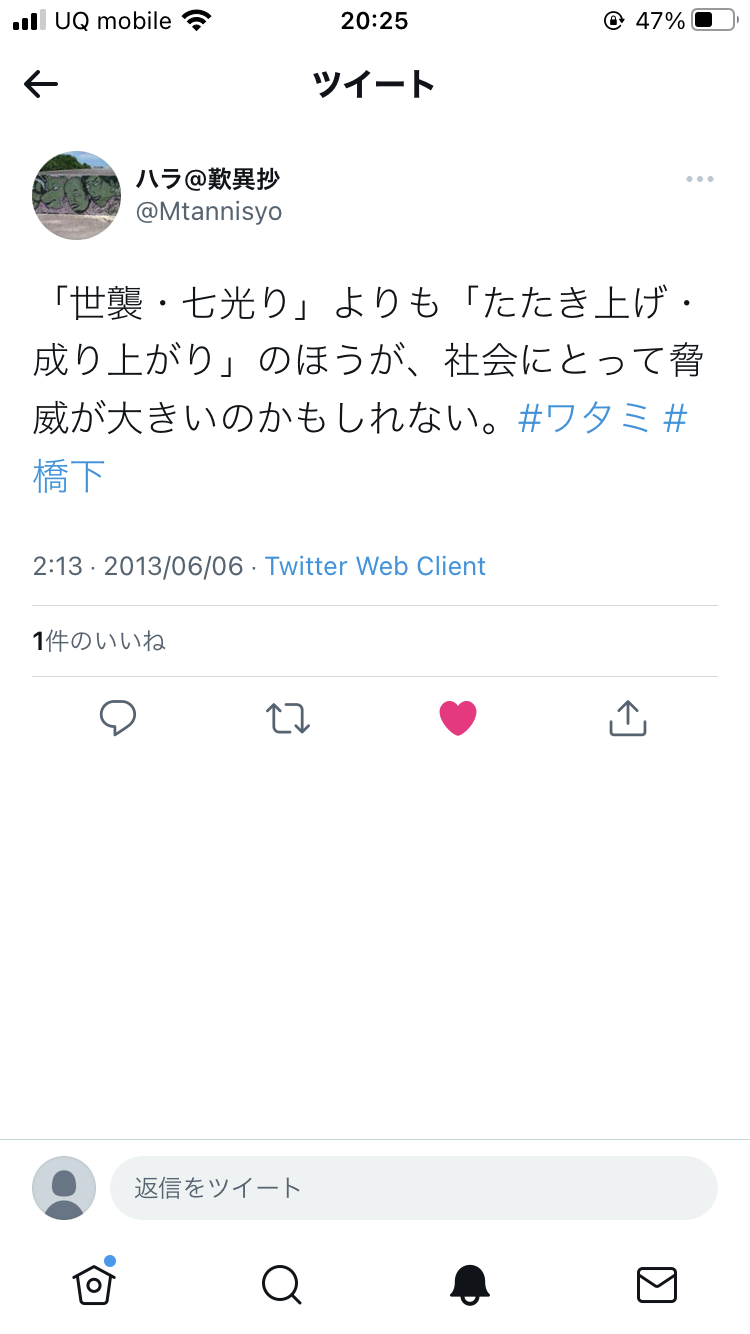Screen dimensions: 750x1334
Task: View who liked via 1件のいいね
Action: coord(99,641)
